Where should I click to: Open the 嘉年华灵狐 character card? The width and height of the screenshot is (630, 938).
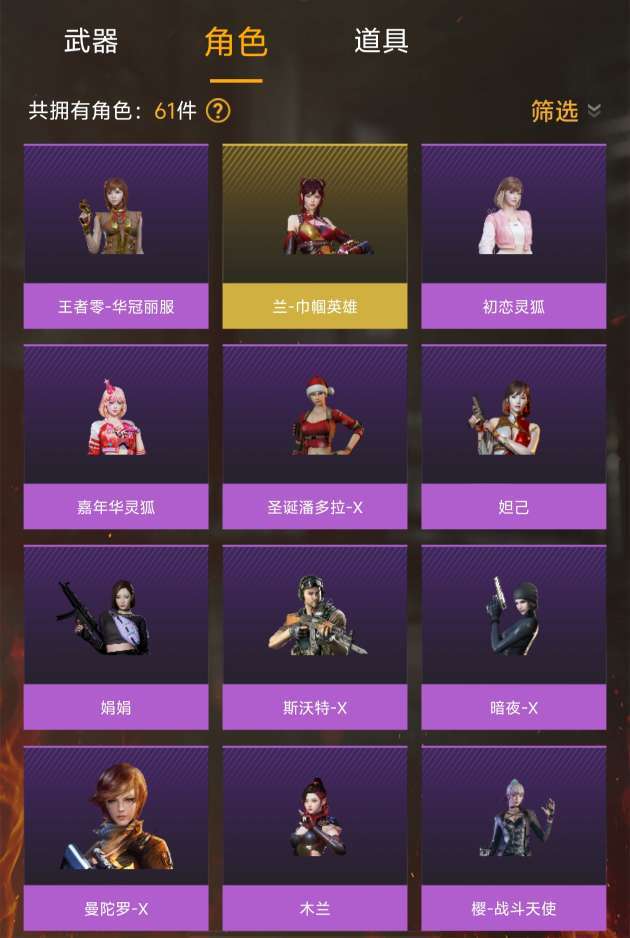(116, 436)
